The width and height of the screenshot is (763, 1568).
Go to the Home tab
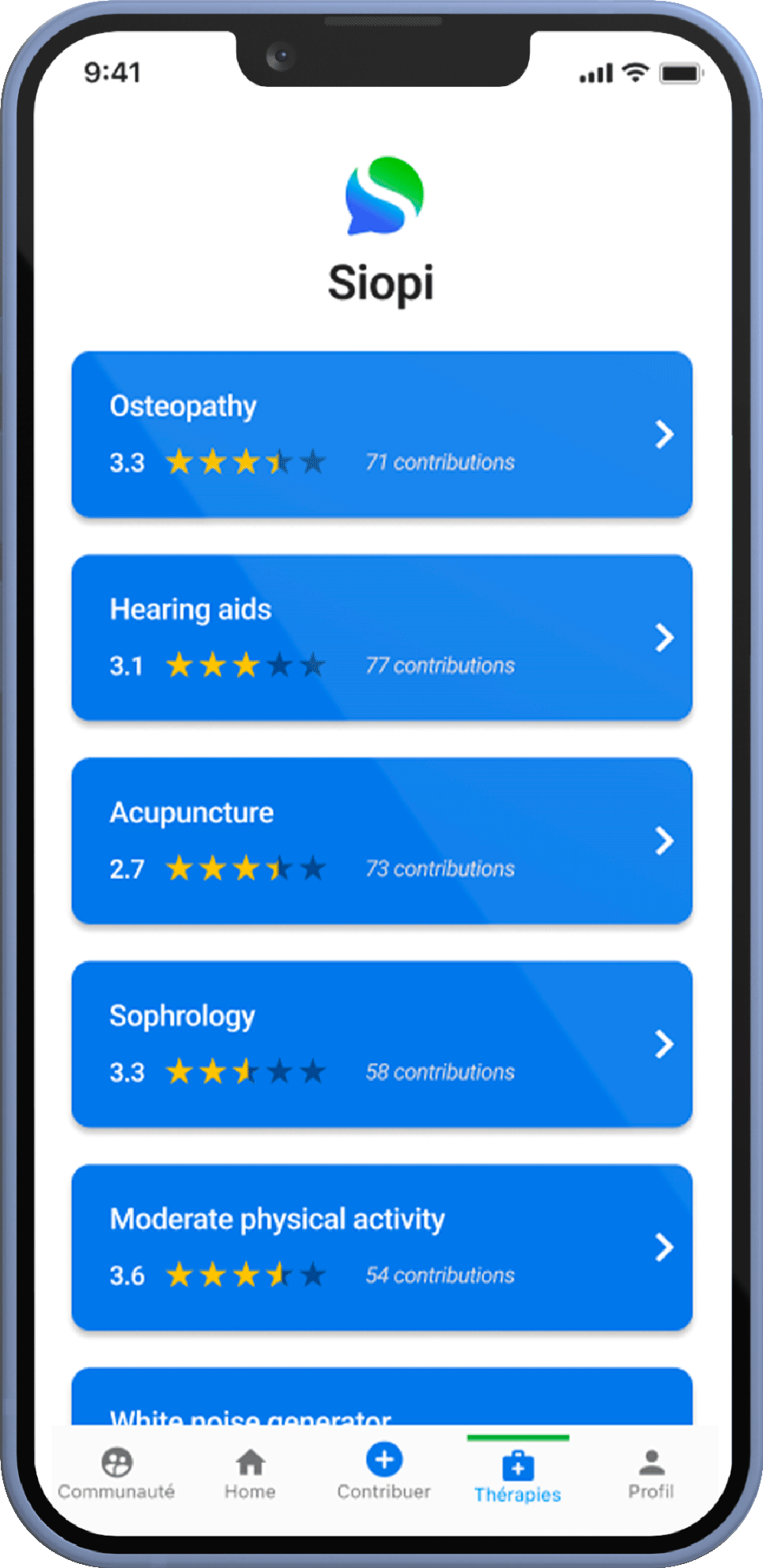click(x=250, y=1473)
